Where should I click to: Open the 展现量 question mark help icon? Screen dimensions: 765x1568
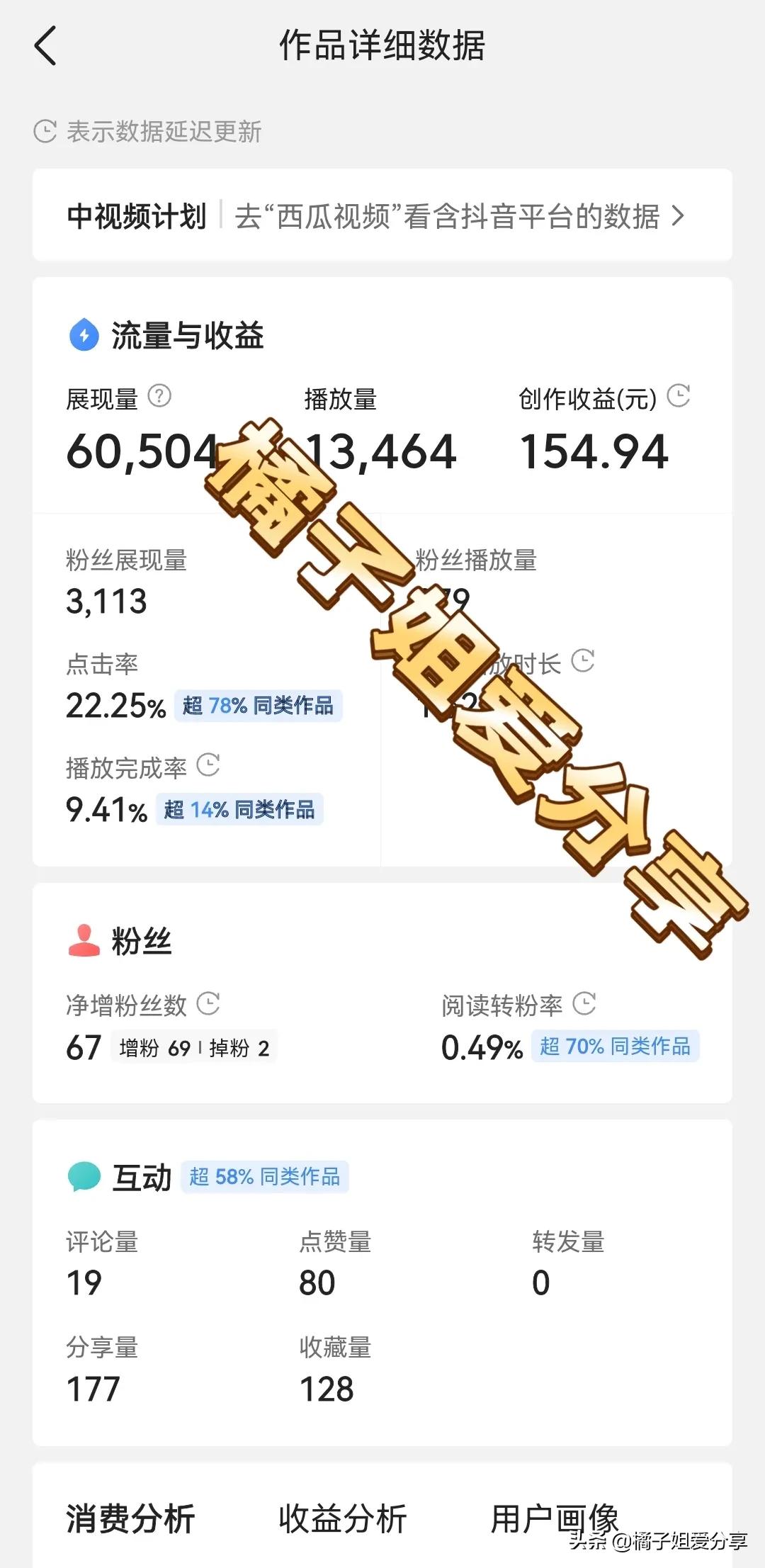pos(159,394)
